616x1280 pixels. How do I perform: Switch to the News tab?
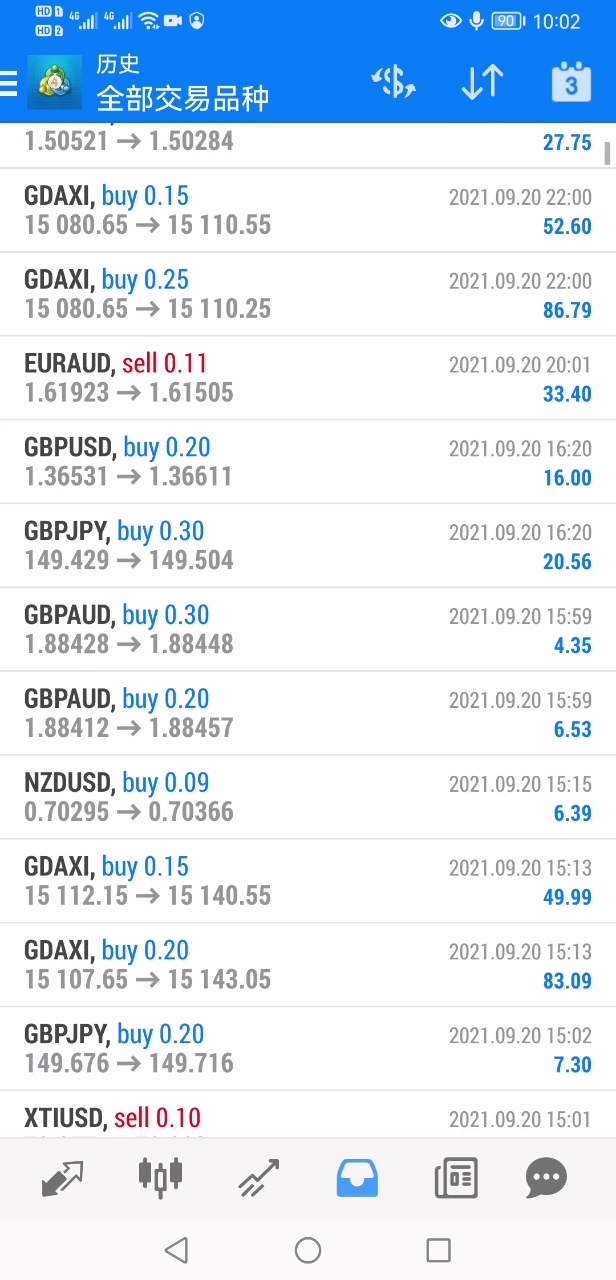click(x=456, y=1178)
